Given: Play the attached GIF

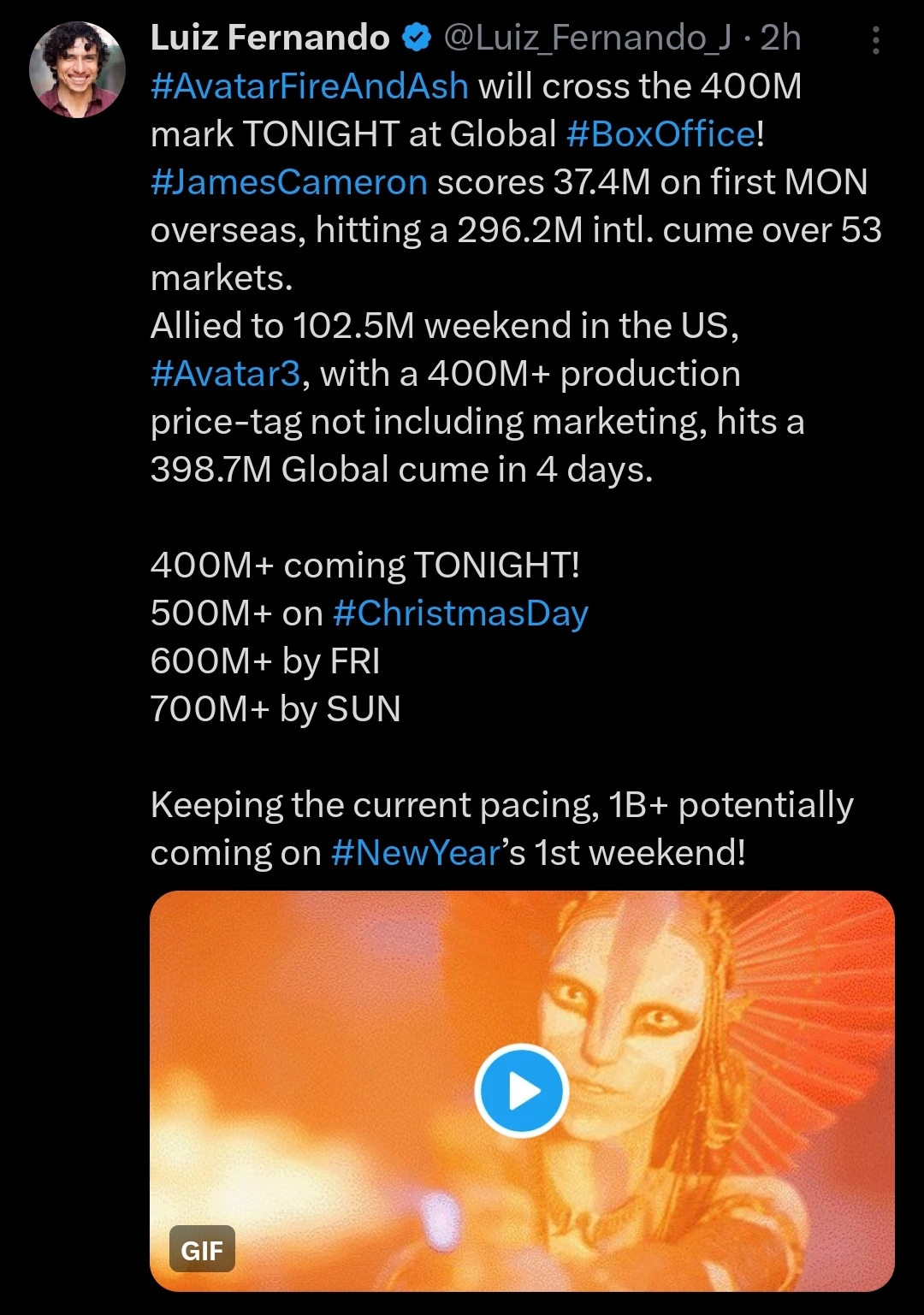Looking at the screenshot, I should point(521,1091).
